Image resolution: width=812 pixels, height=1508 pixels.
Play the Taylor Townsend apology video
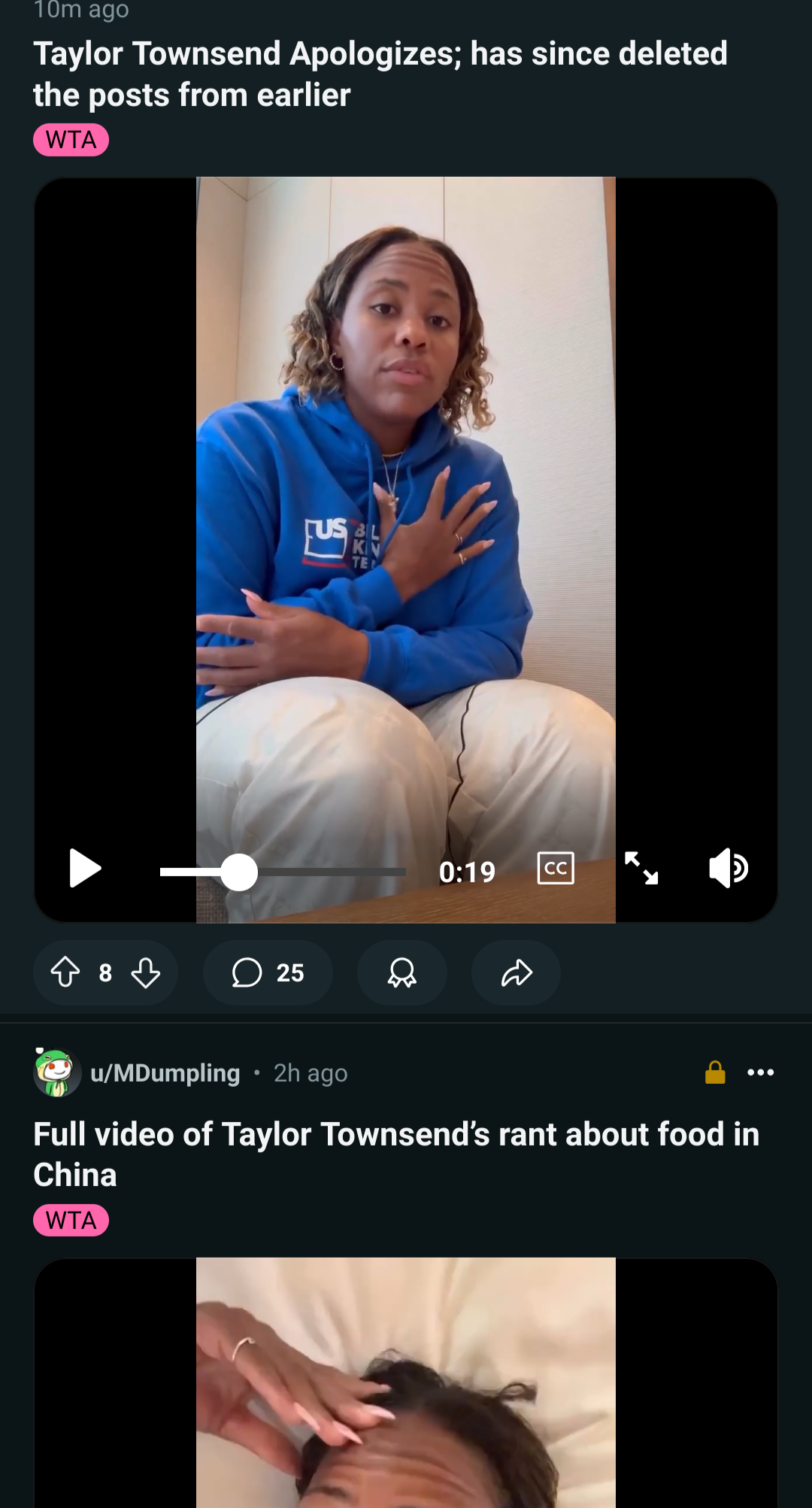(85, 869)
